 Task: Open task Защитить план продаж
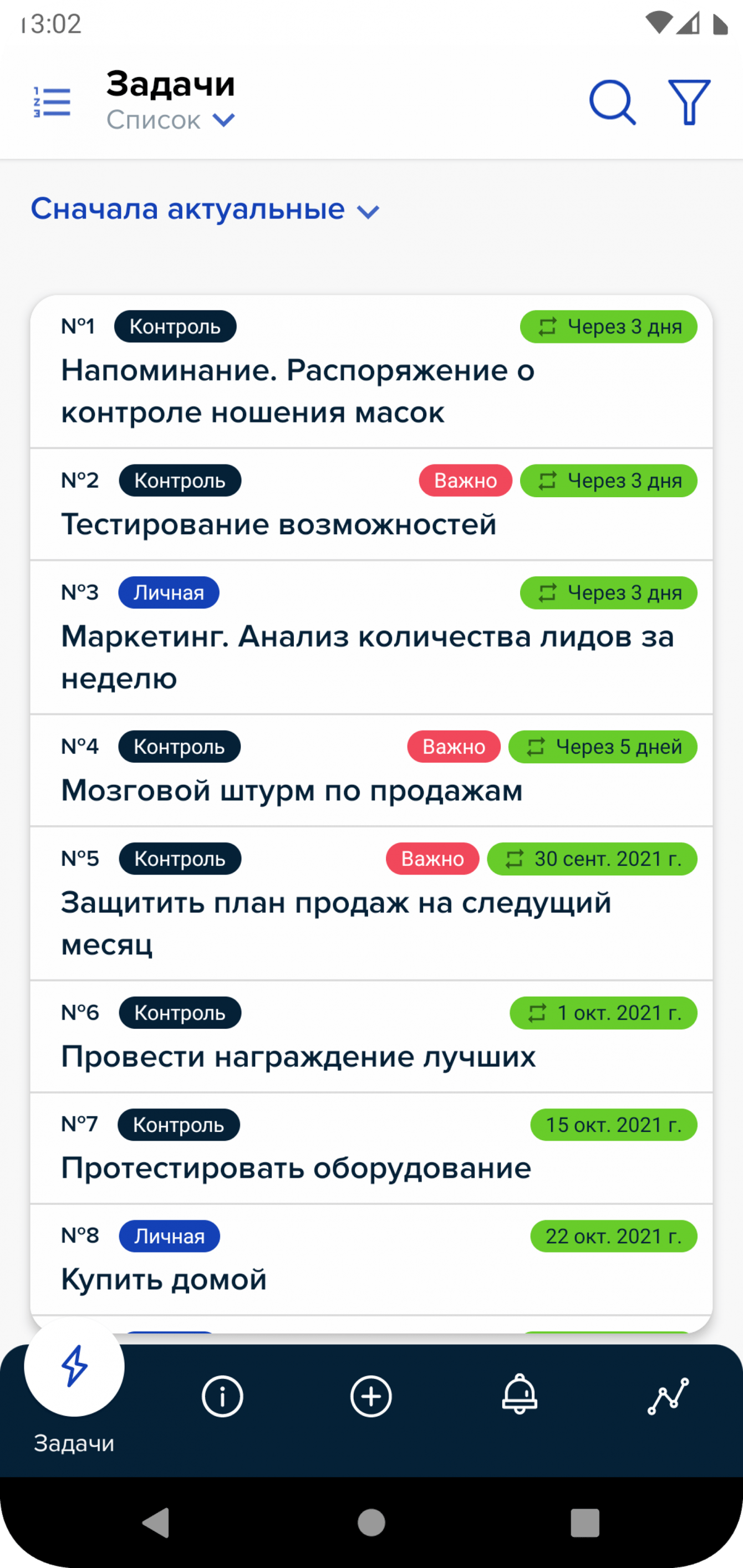[x=336, y=923]
